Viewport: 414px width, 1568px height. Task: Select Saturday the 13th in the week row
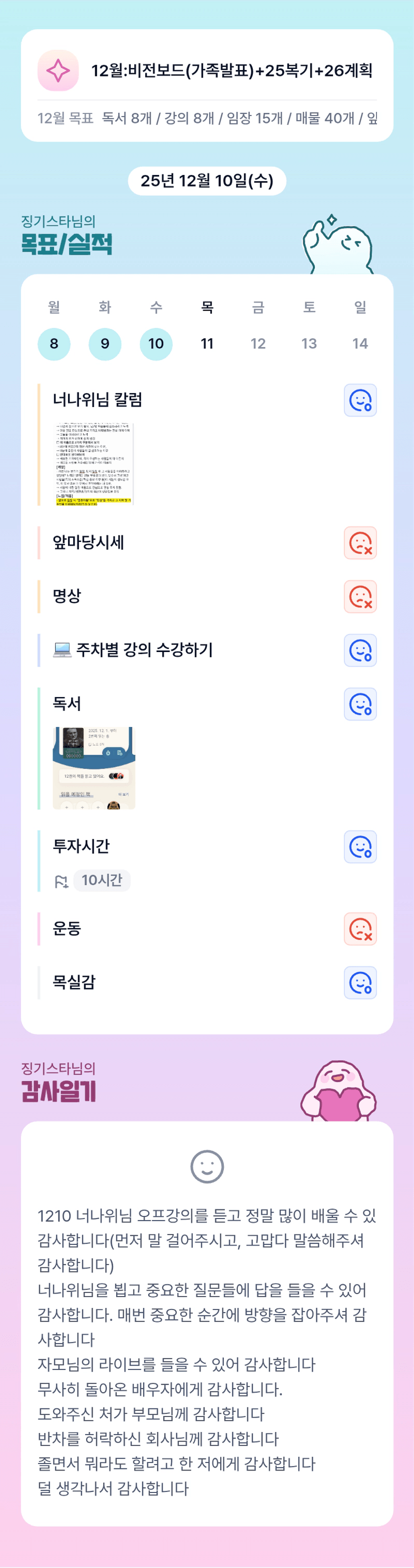pos(309,344)
